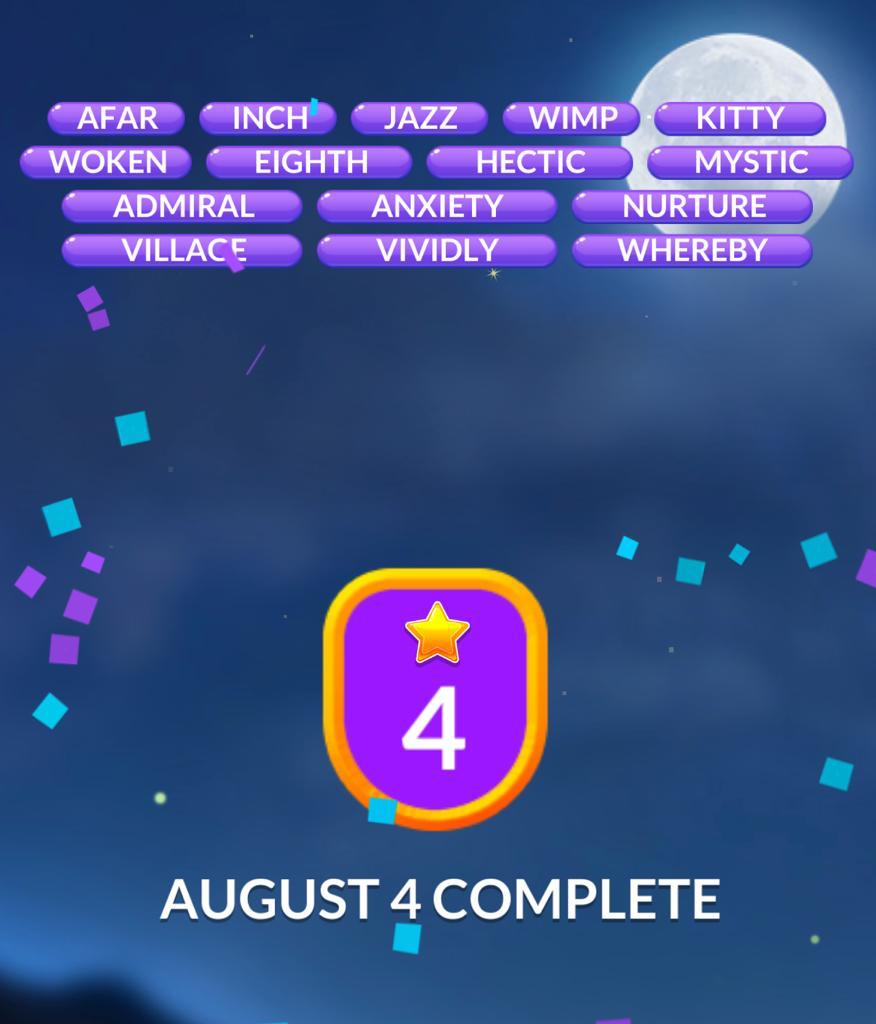Open the KITTY word chip
Image resolution: width=876 pixels, height=1024 pixels.
[x=740, y=118]
